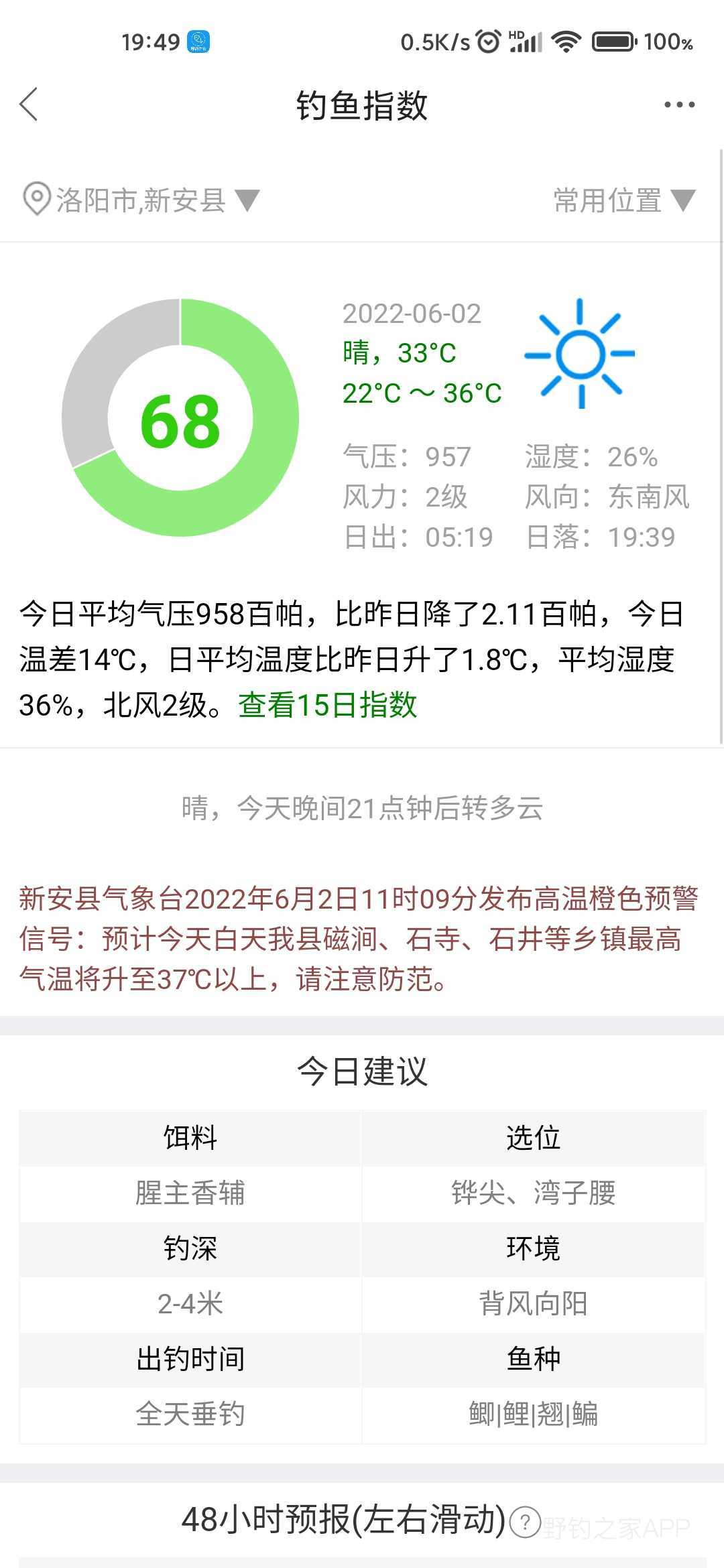Open the 洛阳市,新安县 location dropdown
Viewport: 724px width, 1568px height.
[141, 200]
